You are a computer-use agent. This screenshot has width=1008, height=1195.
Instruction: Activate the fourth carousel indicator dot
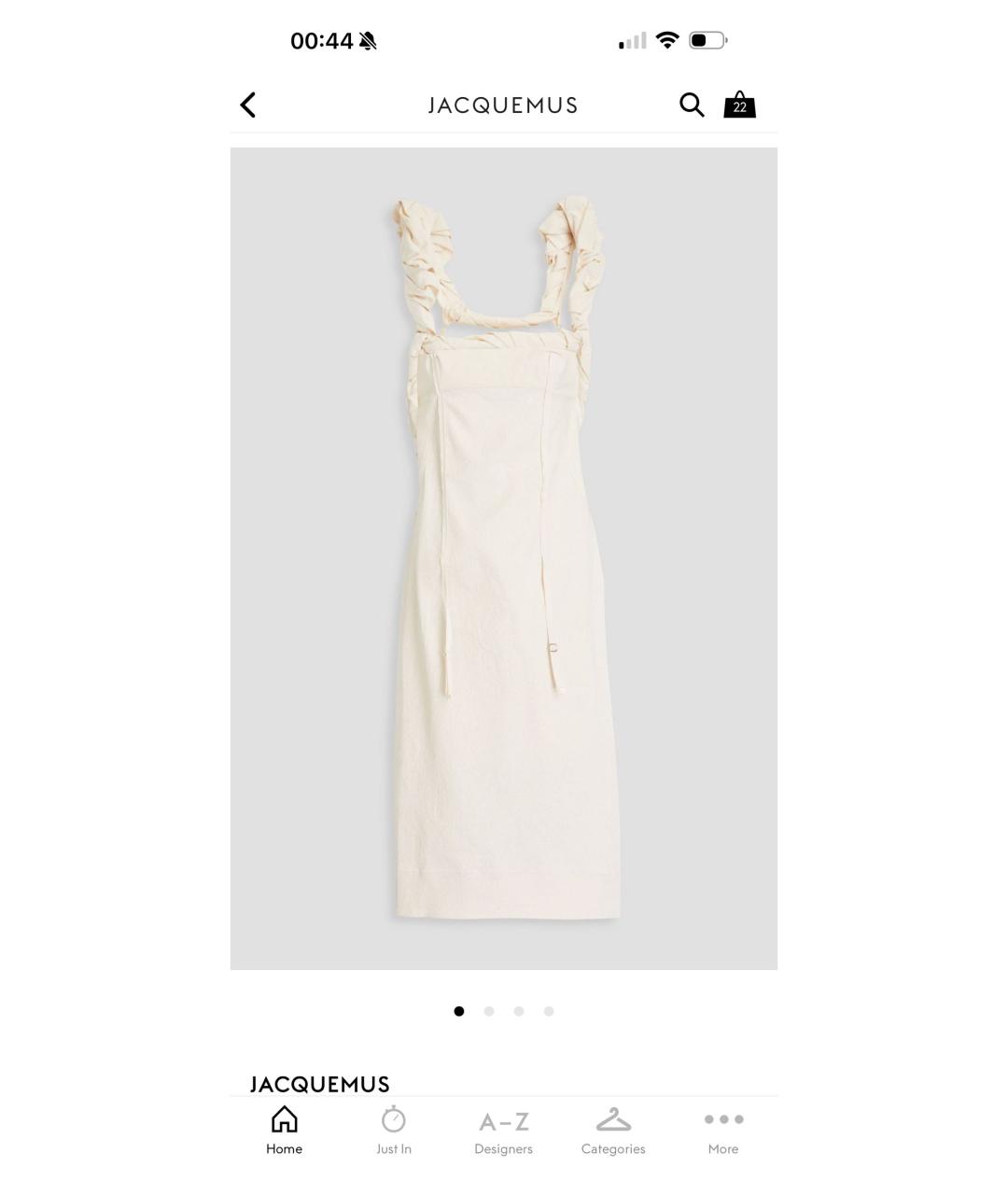tap(549, 1011)
